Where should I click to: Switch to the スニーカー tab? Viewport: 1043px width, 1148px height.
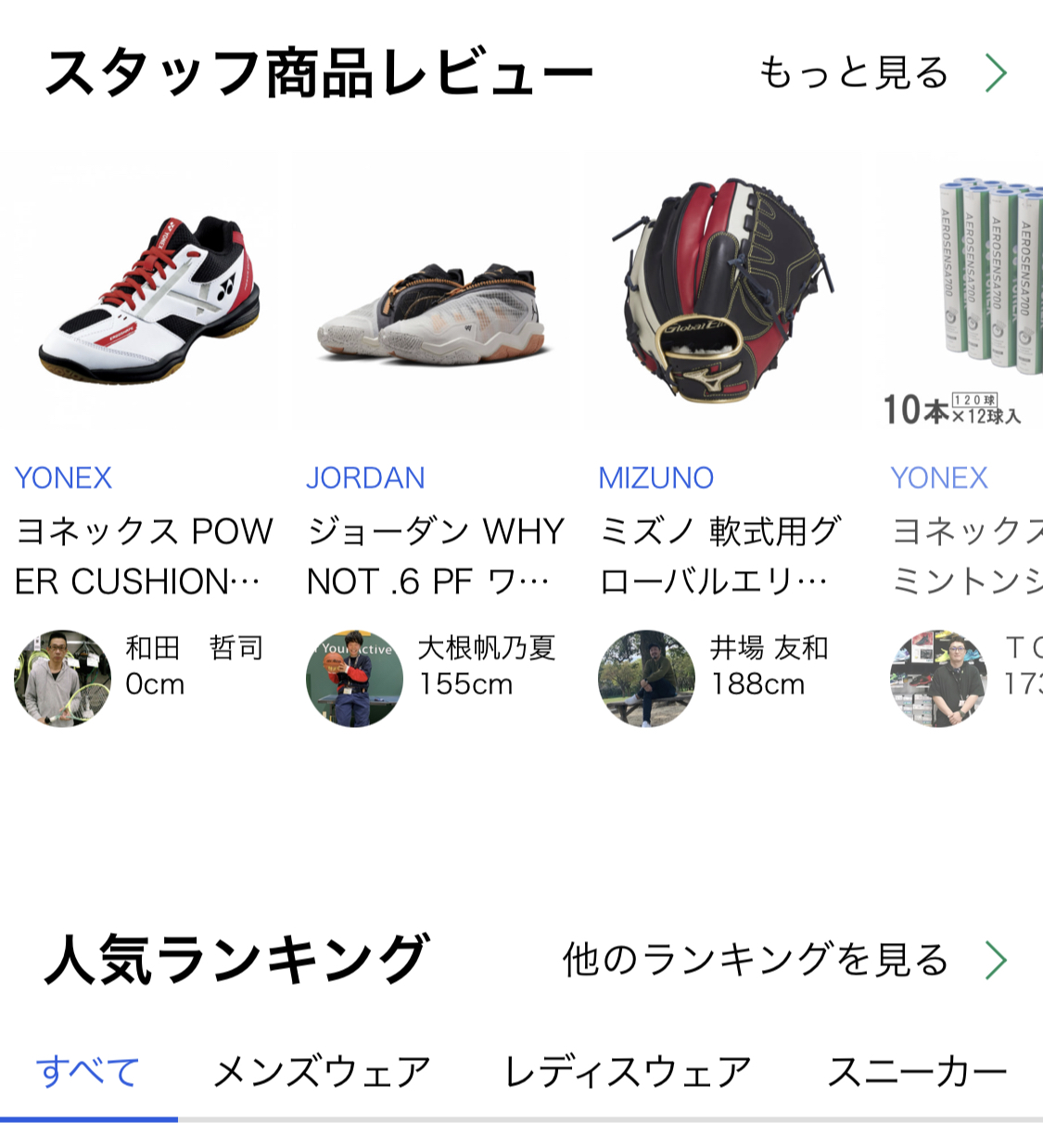point(917,1071)
